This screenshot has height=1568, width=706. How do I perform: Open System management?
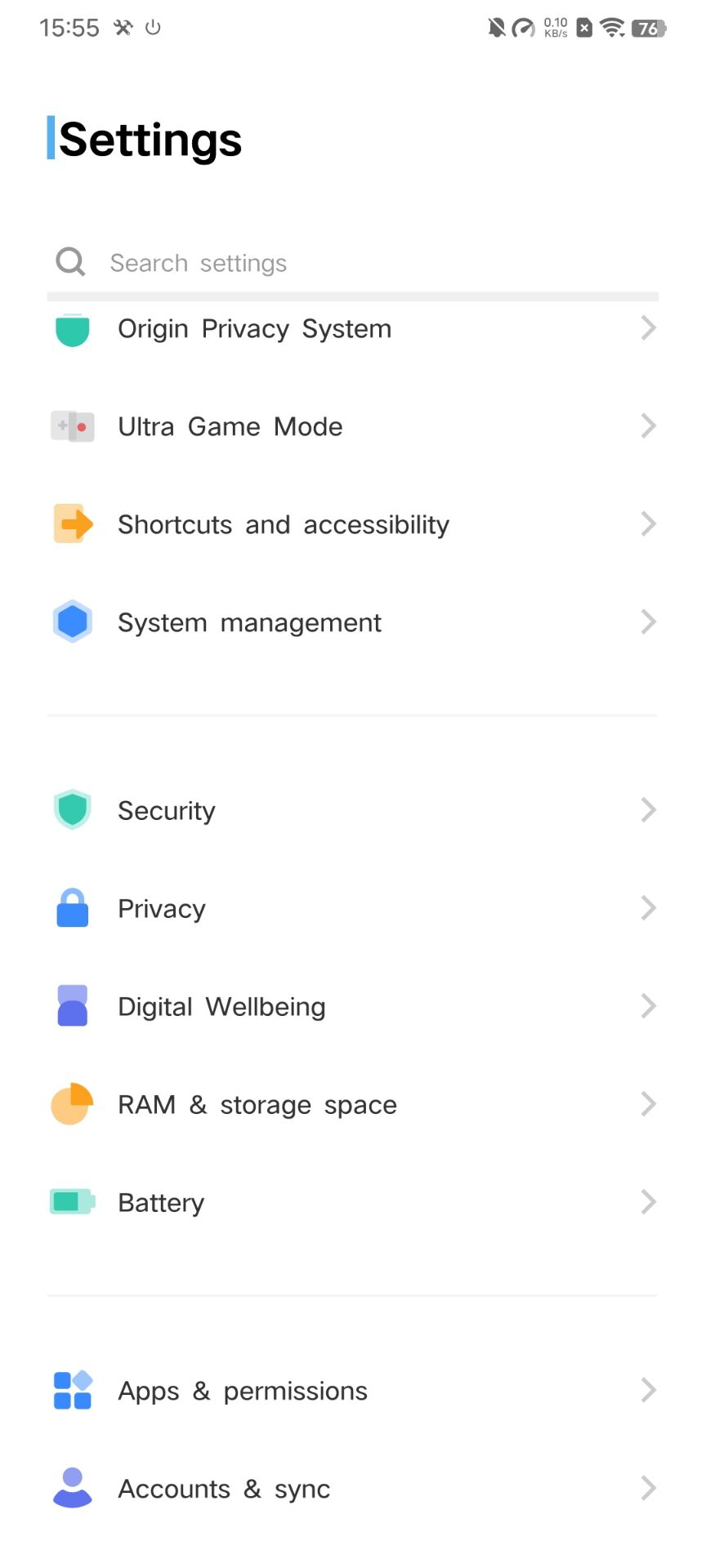(351, 622)
